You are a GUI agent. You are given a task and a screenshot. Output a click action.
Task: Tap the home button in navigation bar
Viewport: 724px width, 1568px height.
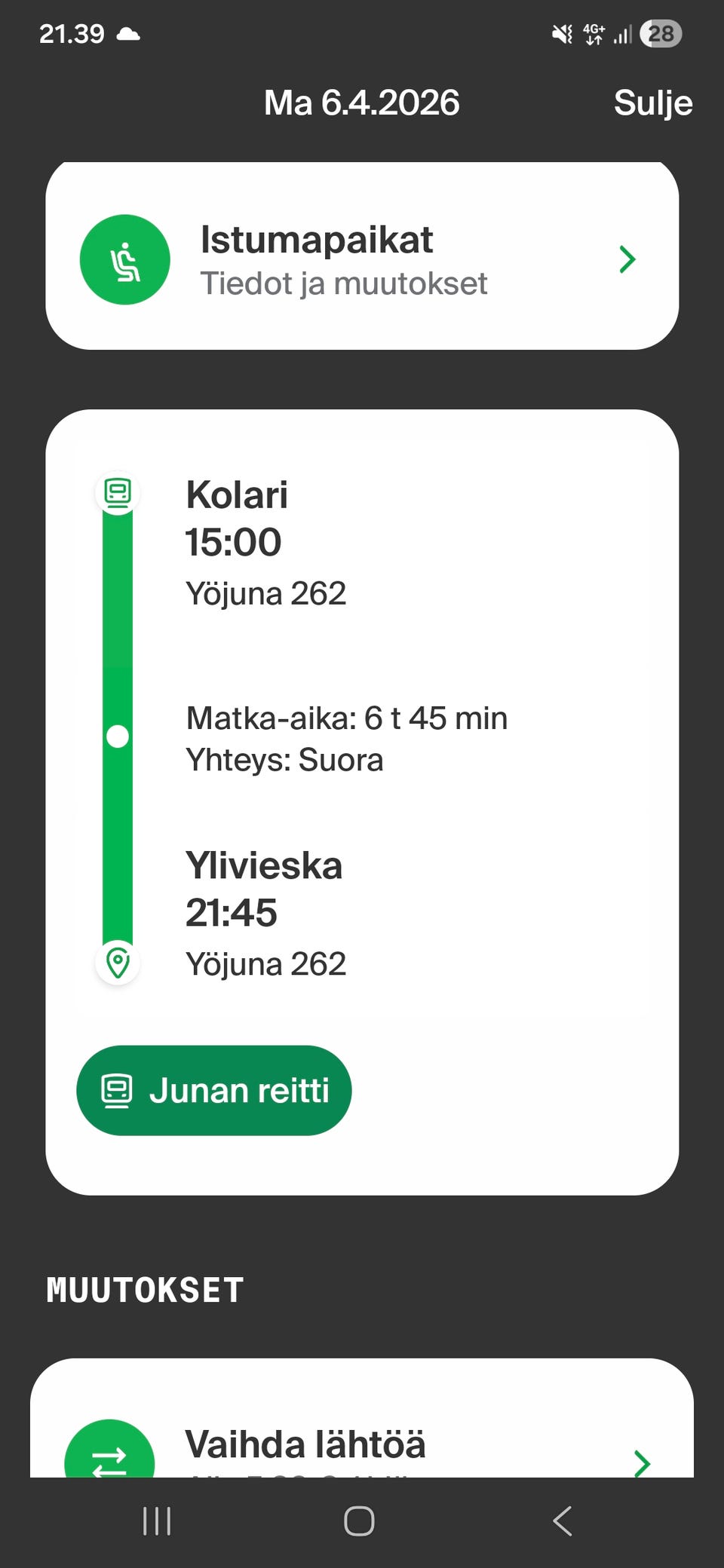(360, 1521)
